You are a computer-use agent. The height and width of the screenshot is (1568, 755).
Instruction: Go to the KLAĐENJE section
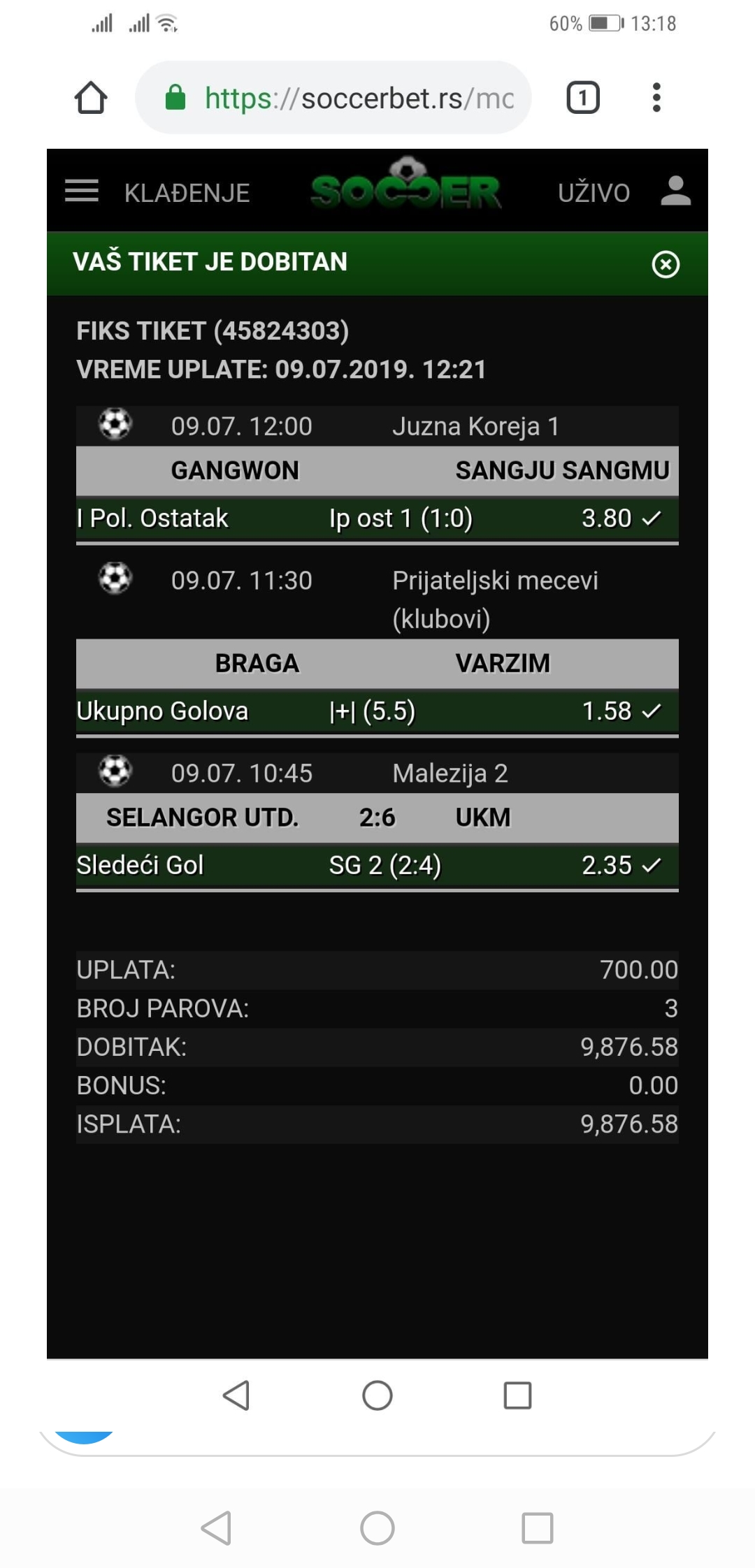pos(187,193)
